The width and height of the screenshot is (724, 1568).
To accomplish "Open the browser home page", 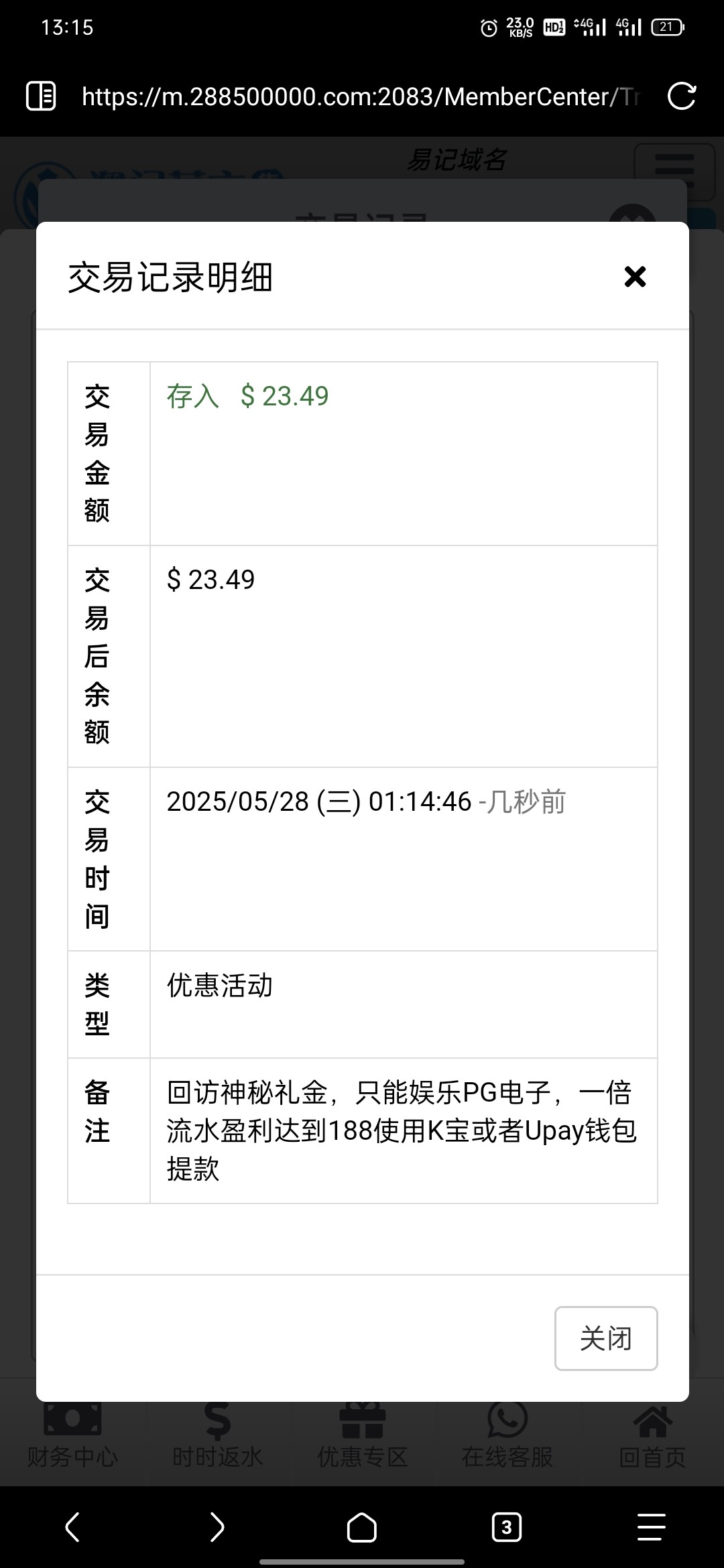I will tap(361, 1527).
